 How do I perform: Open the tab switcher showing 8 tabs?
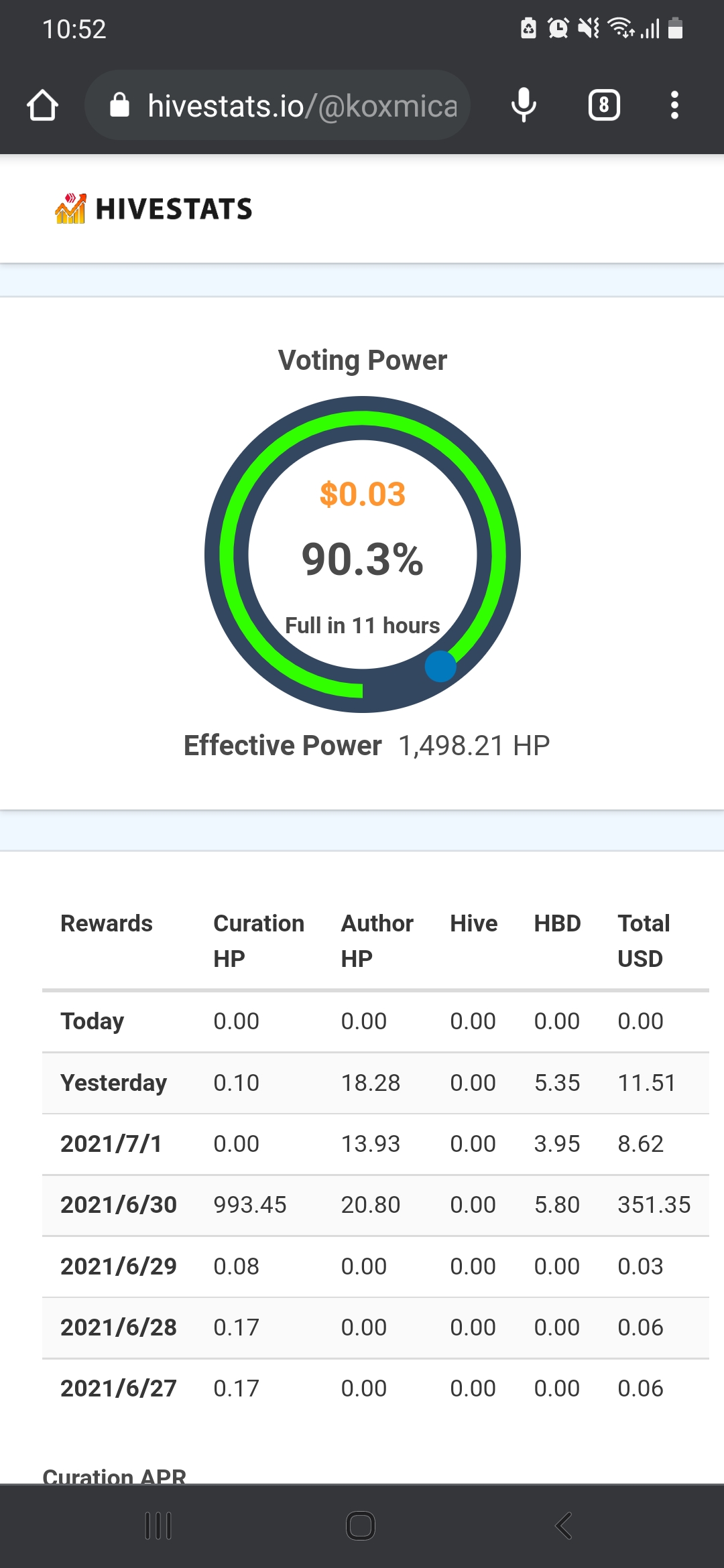[x=604, y=105]
